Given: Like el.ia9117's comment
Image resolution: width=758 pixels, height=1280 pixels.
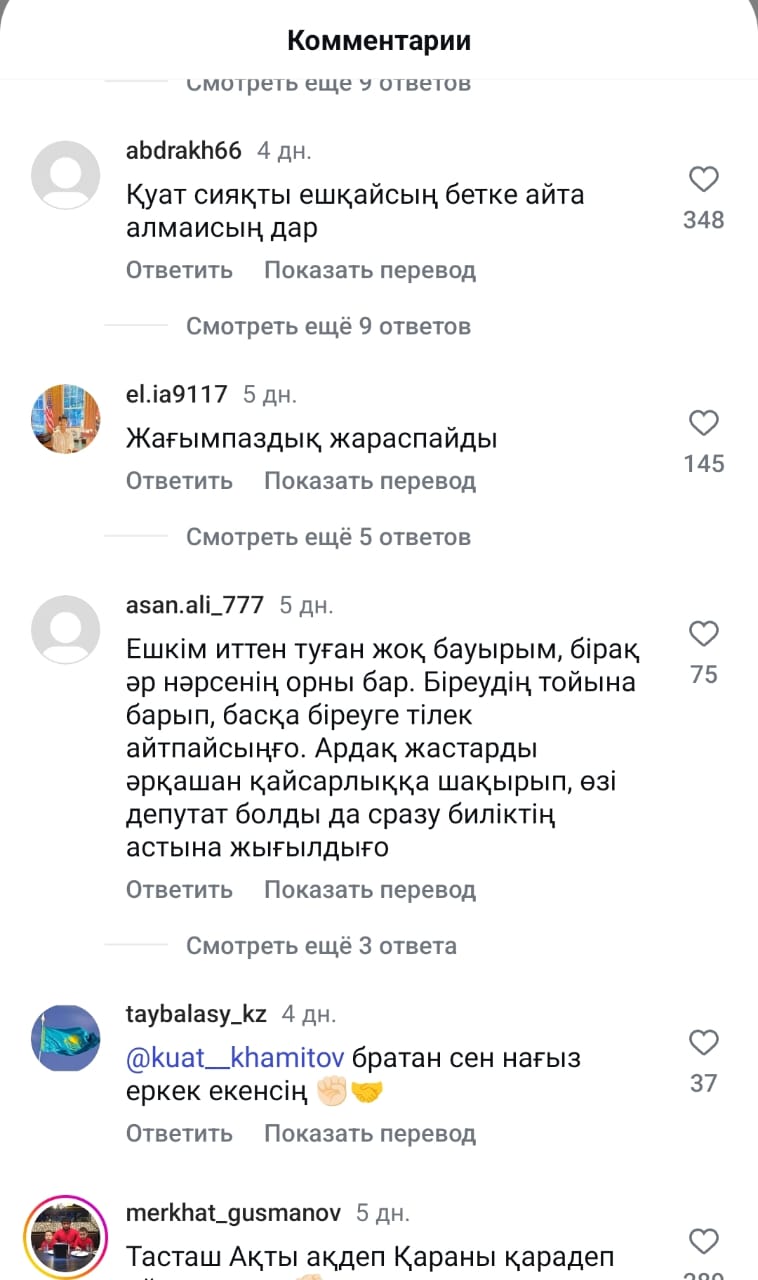Looking at the screenshot, I should [x=704, y=424].
